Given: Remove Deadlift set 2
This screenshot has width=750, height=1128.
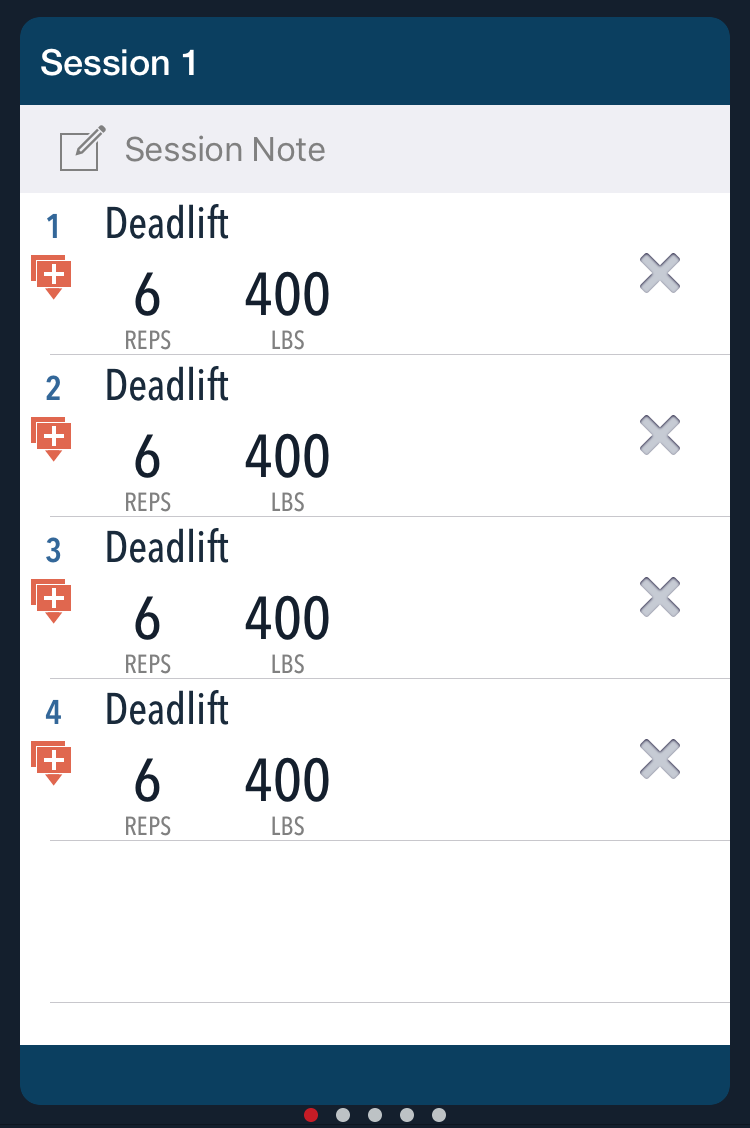Looking at the screenshot, I should tap(660, 435).
